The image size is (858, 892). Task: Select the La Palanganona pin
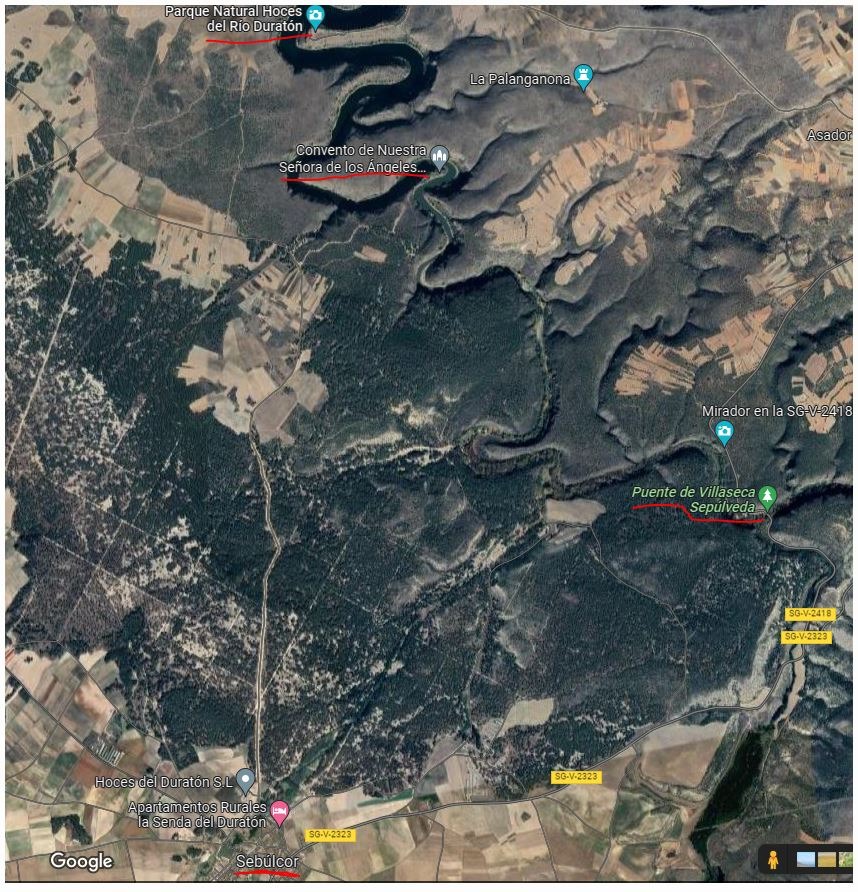click(585, 76)
